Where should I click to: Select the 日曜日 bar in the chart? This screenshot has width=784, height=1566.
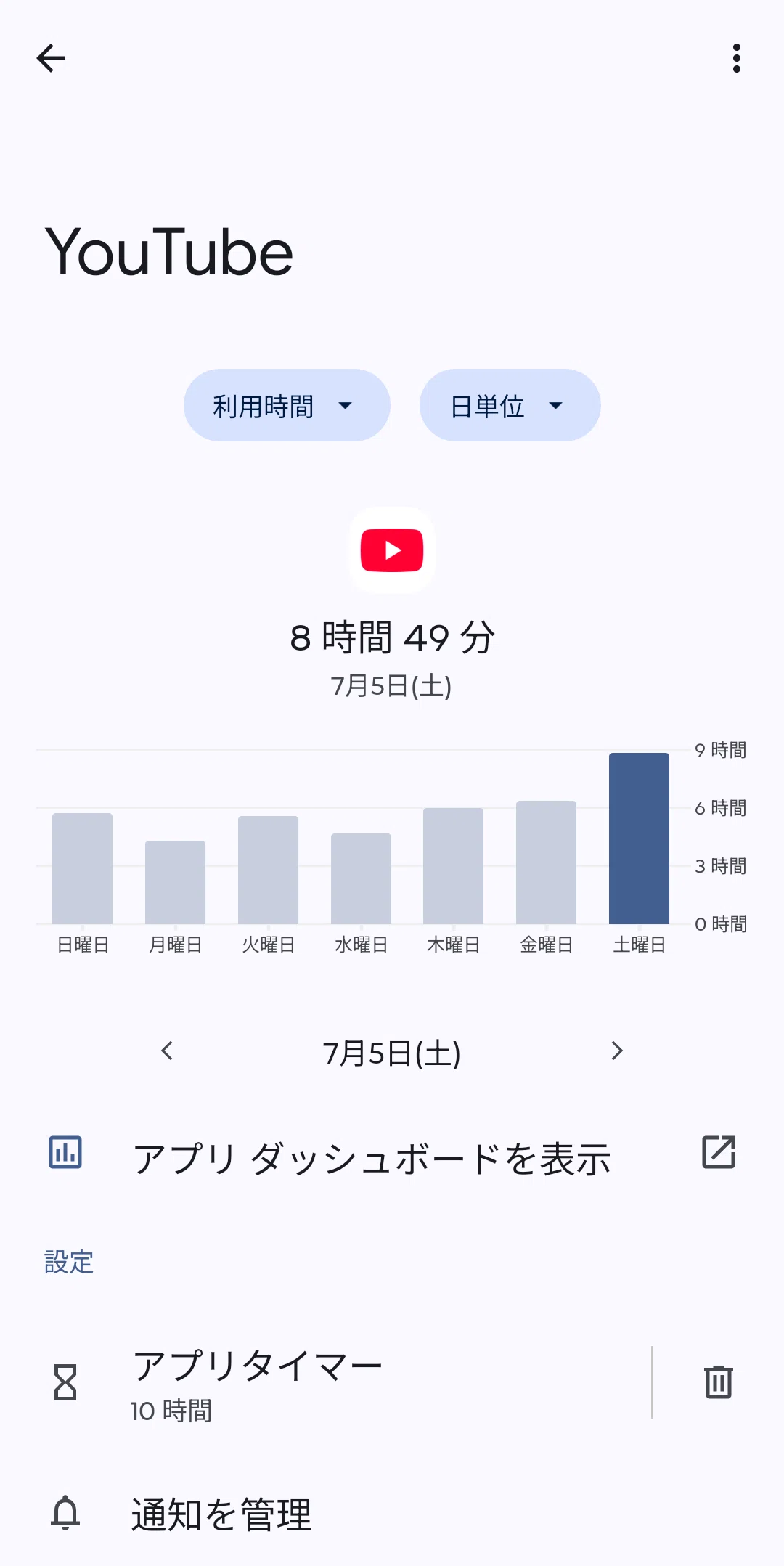pos(82,868)
